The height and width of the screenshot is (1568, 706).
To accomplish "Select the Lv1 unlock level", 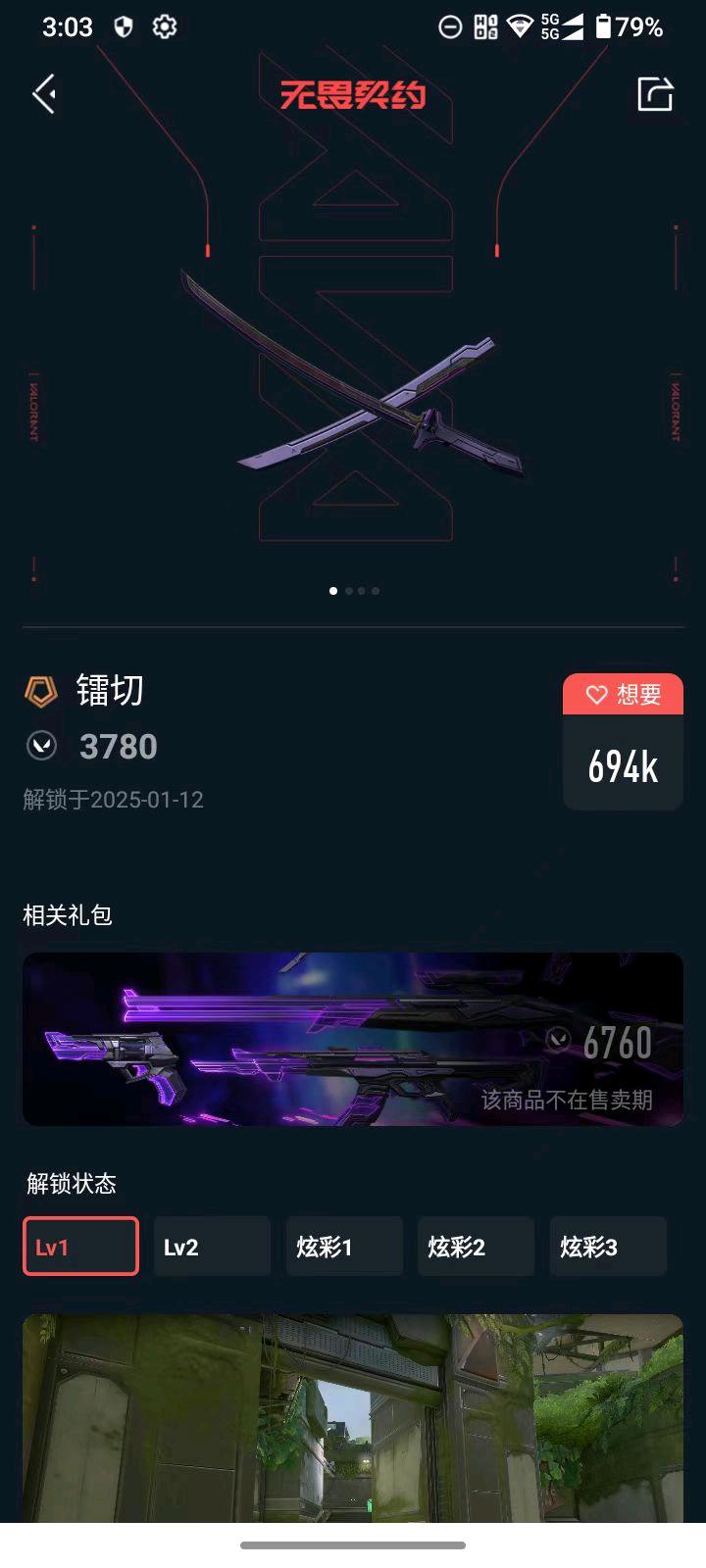I will (80, 1247).
